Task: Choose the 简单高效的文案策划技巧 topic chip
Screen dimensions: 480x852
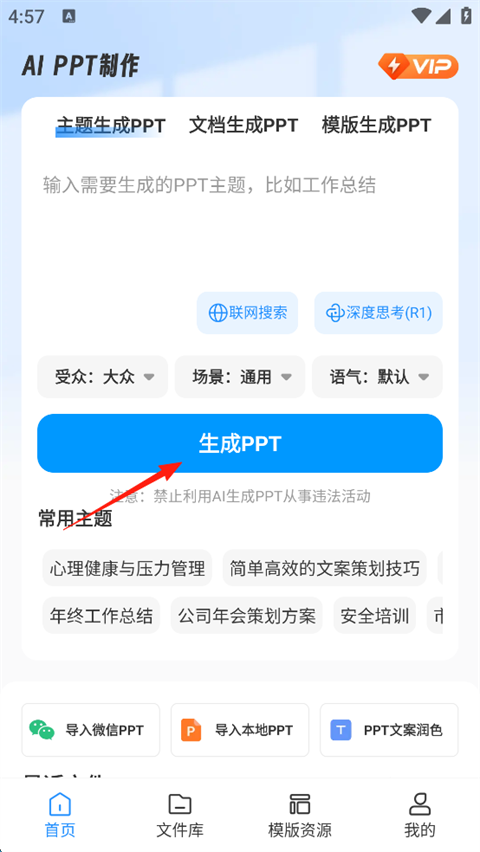Action: point(325,568)
